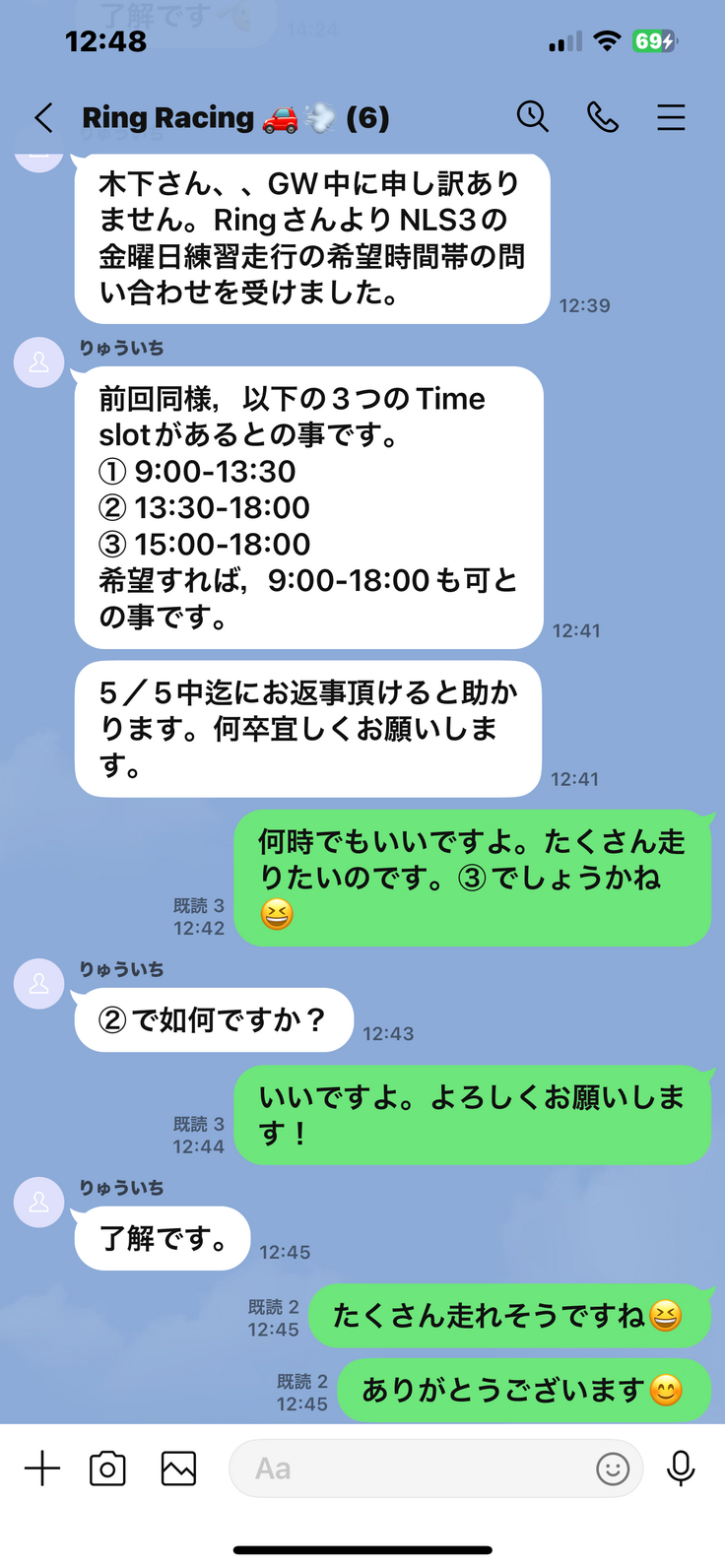725x1568 pixels.
Task: Open the emoji sticker picker
Action: pos(613,1469)
